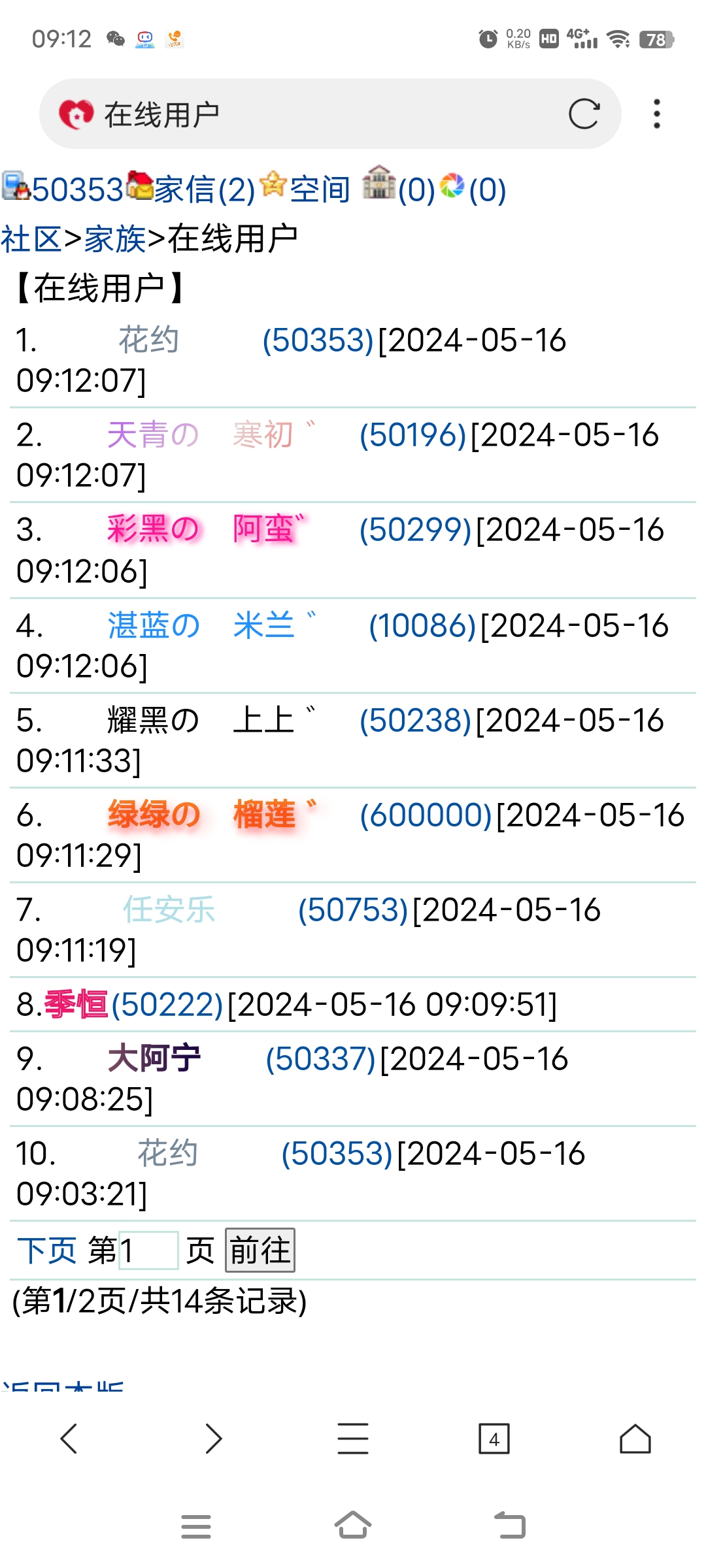Open user 季恒 profile link

(x=76, y=1004)
